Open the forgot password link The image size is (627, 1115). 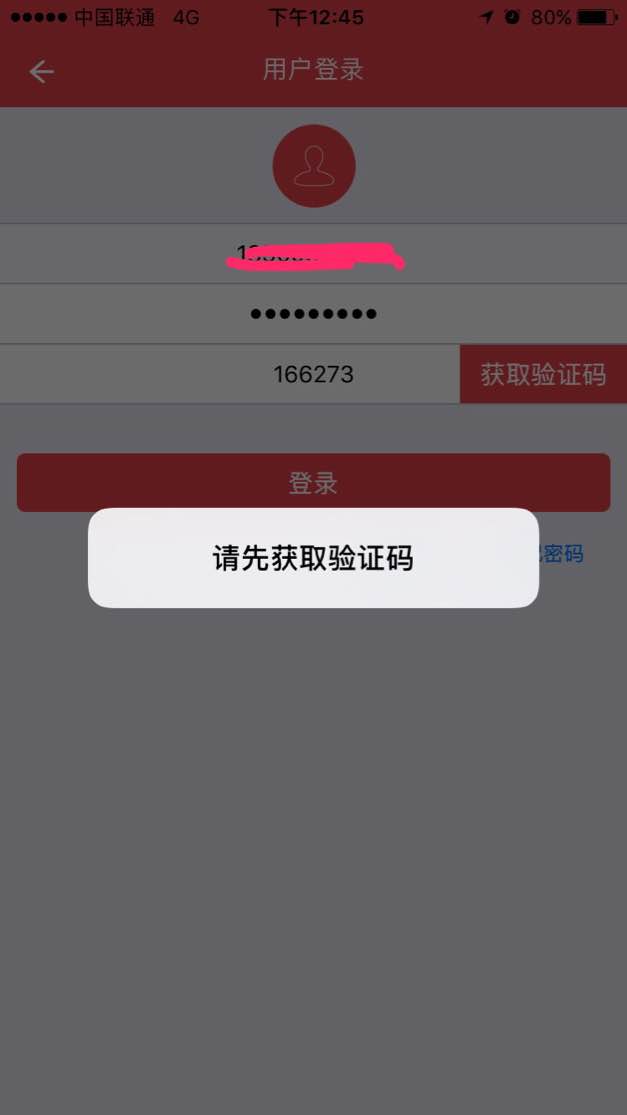[x=562, y=554]
